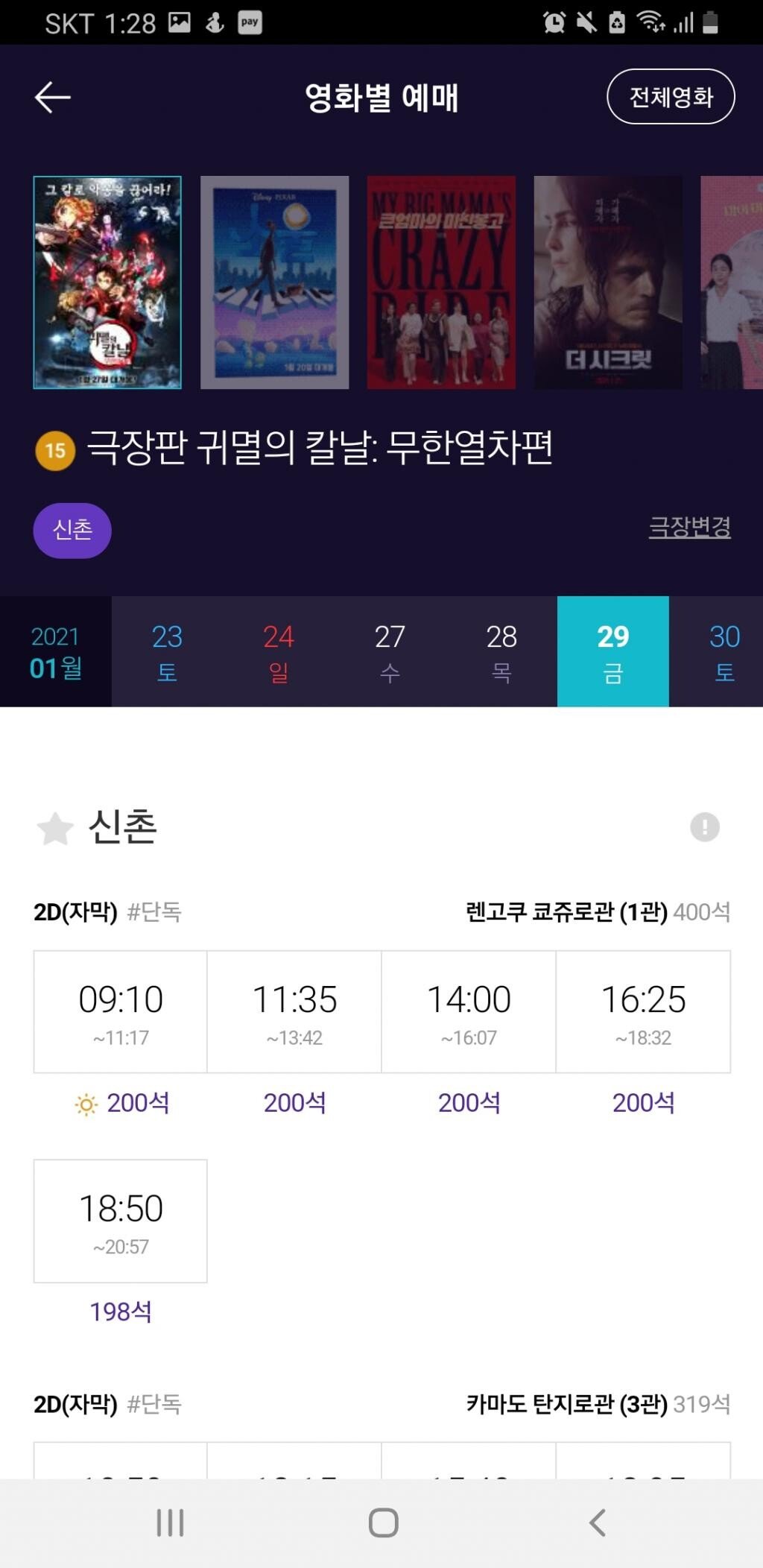
Task: Choose the 11:35 showtime
Action: tap(294, 1011)
